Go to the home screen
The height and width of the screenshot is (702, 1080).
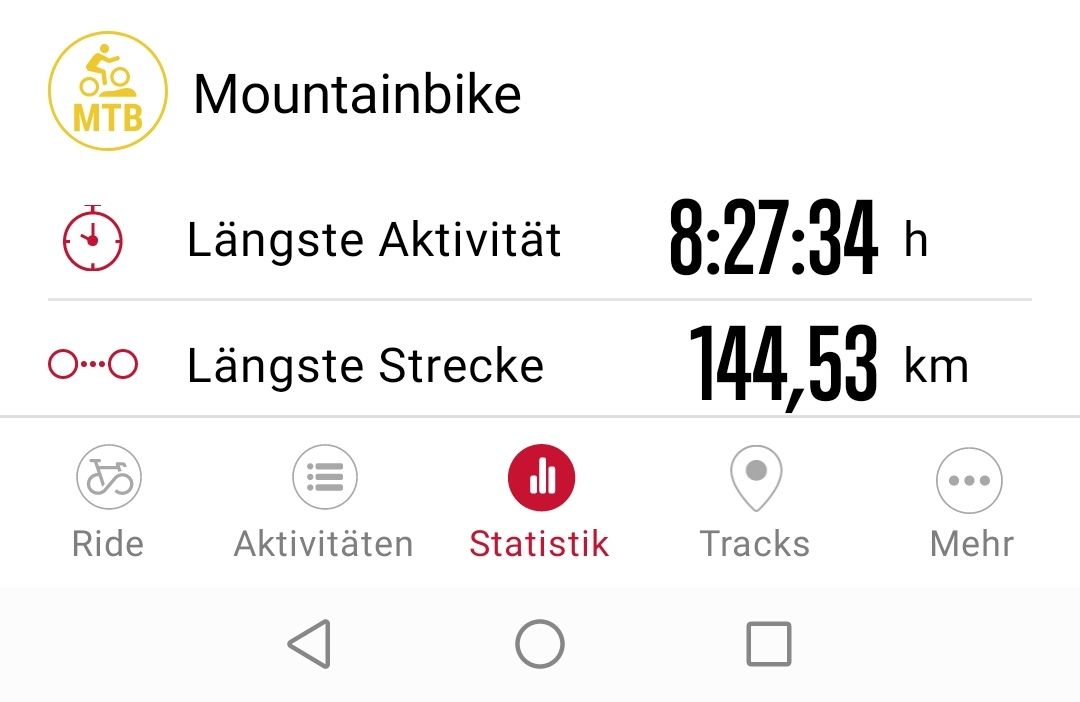pyautogui.click(x=540, y=644)
